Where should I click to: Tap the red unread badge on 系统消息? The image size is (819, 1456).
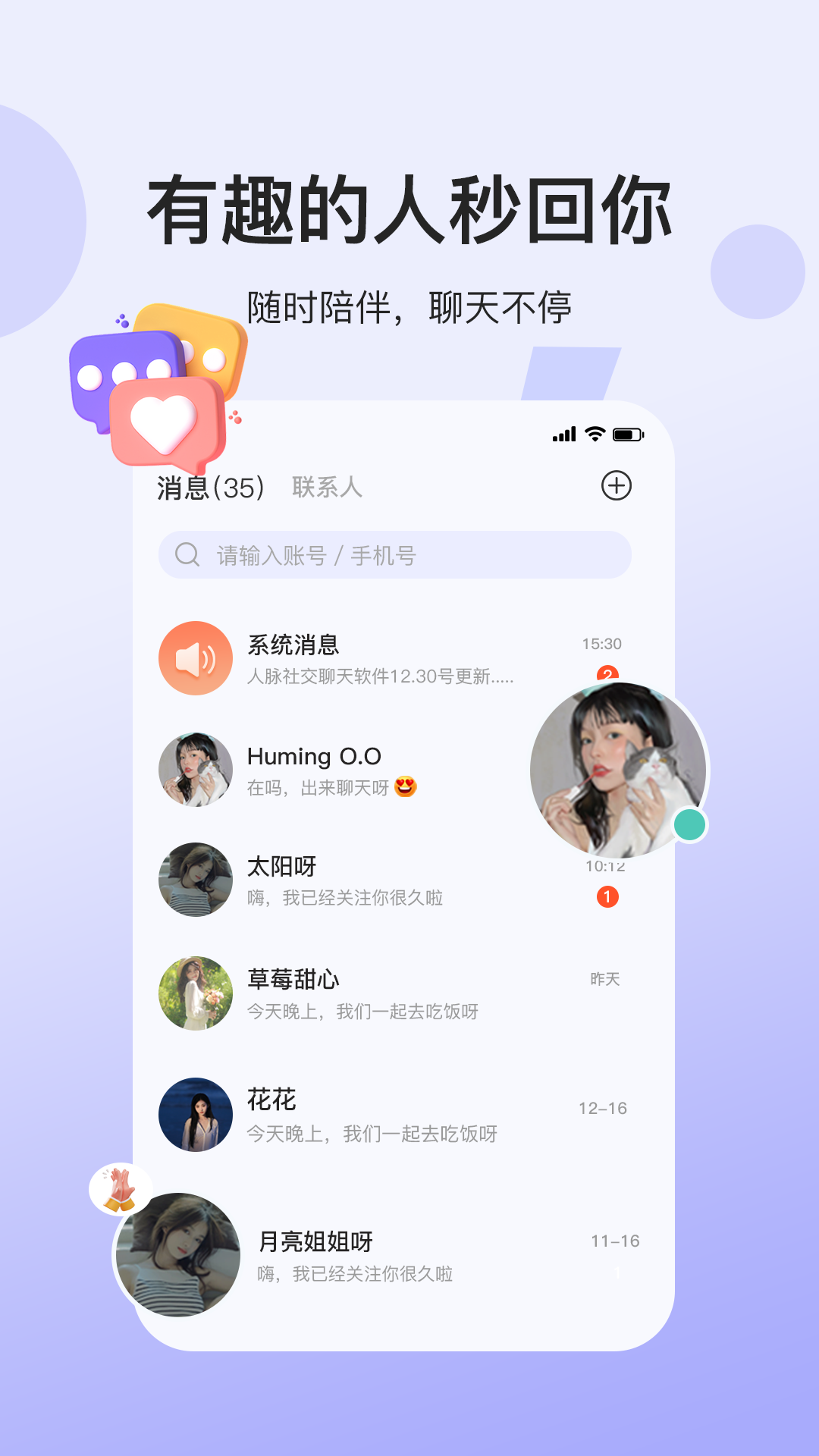click(607, 672)
